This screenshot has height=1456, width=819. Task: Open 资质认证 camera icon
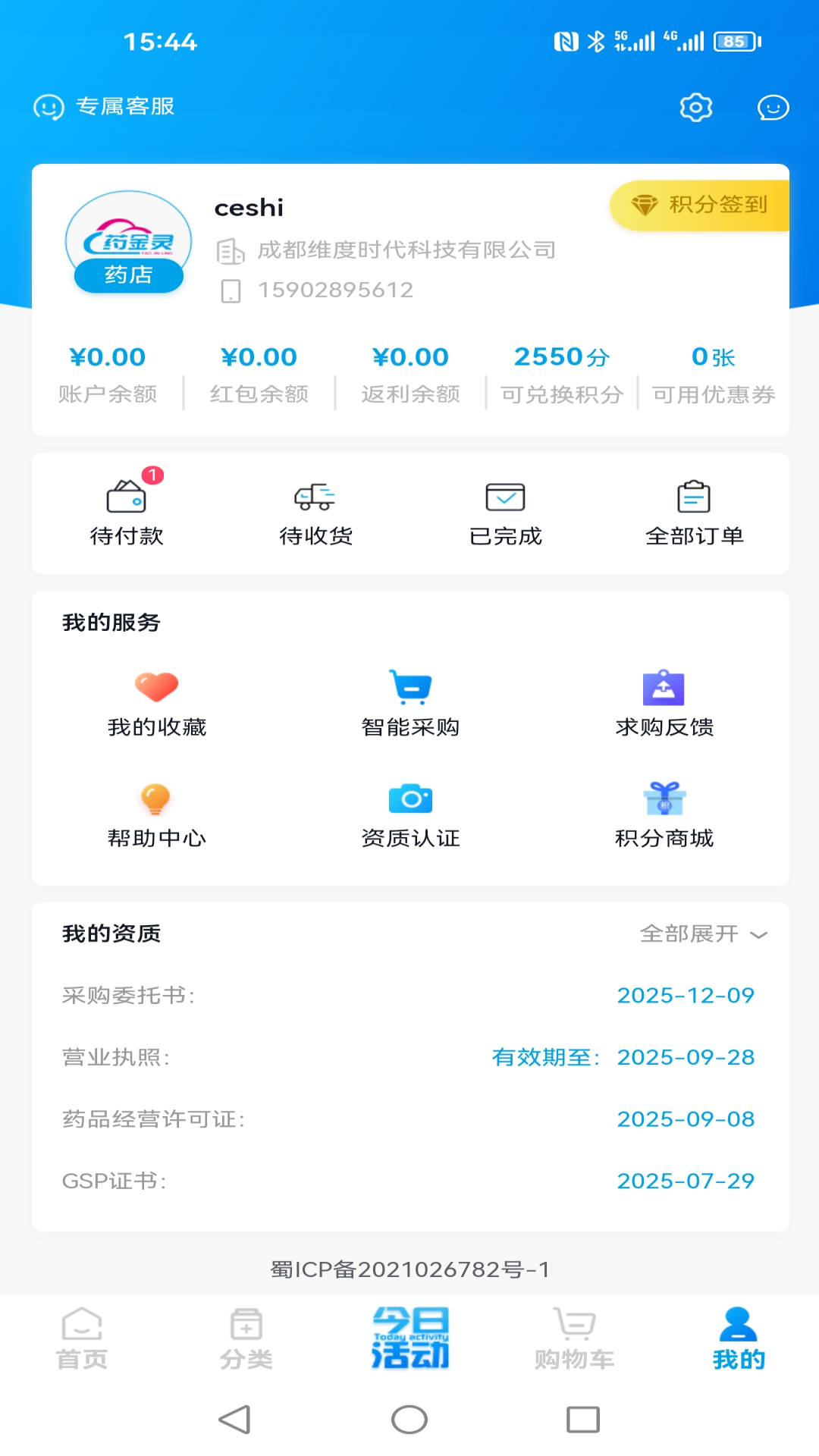(x=409, y=798)
